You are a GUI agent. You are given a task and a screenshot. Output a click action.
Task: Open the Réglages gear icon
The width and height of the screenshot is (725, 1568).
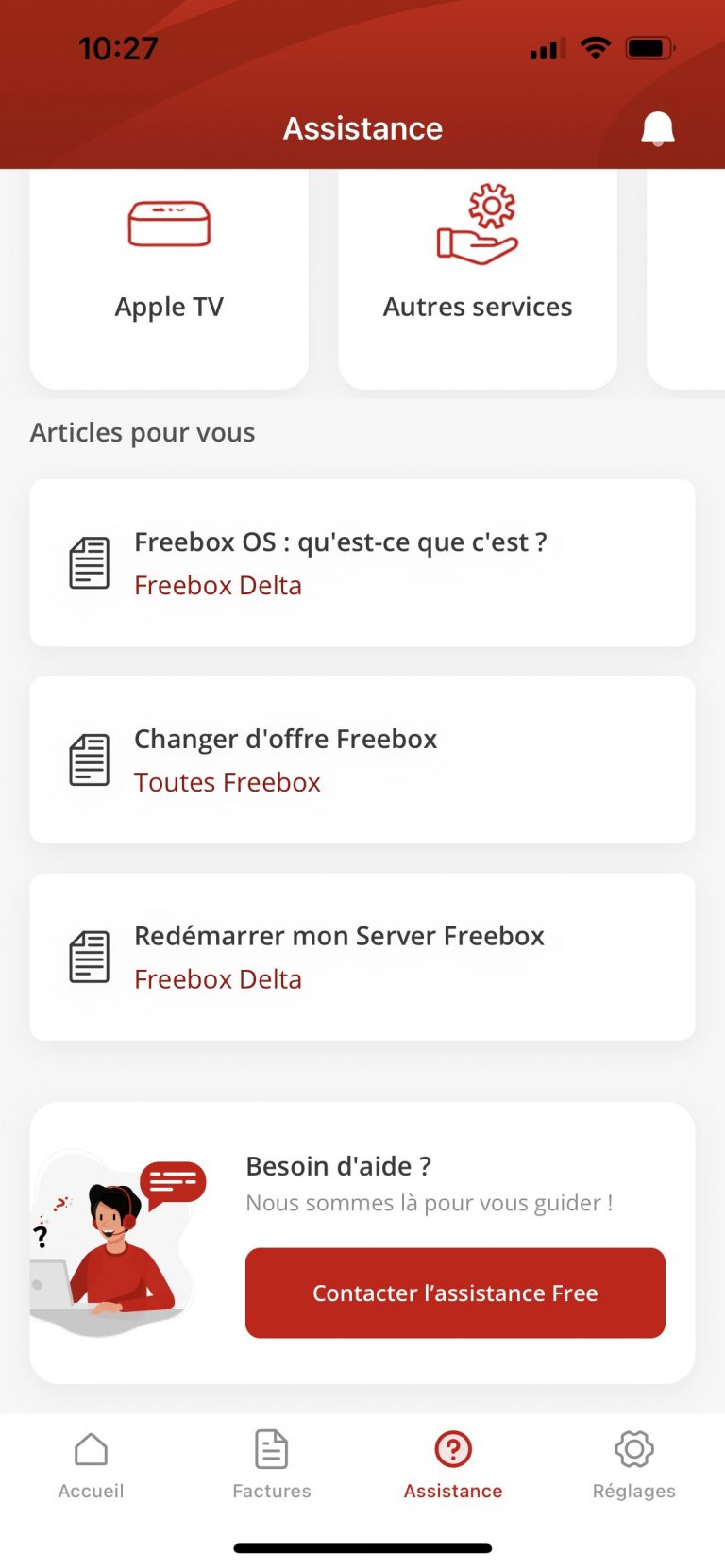[x=633, y=1449]
